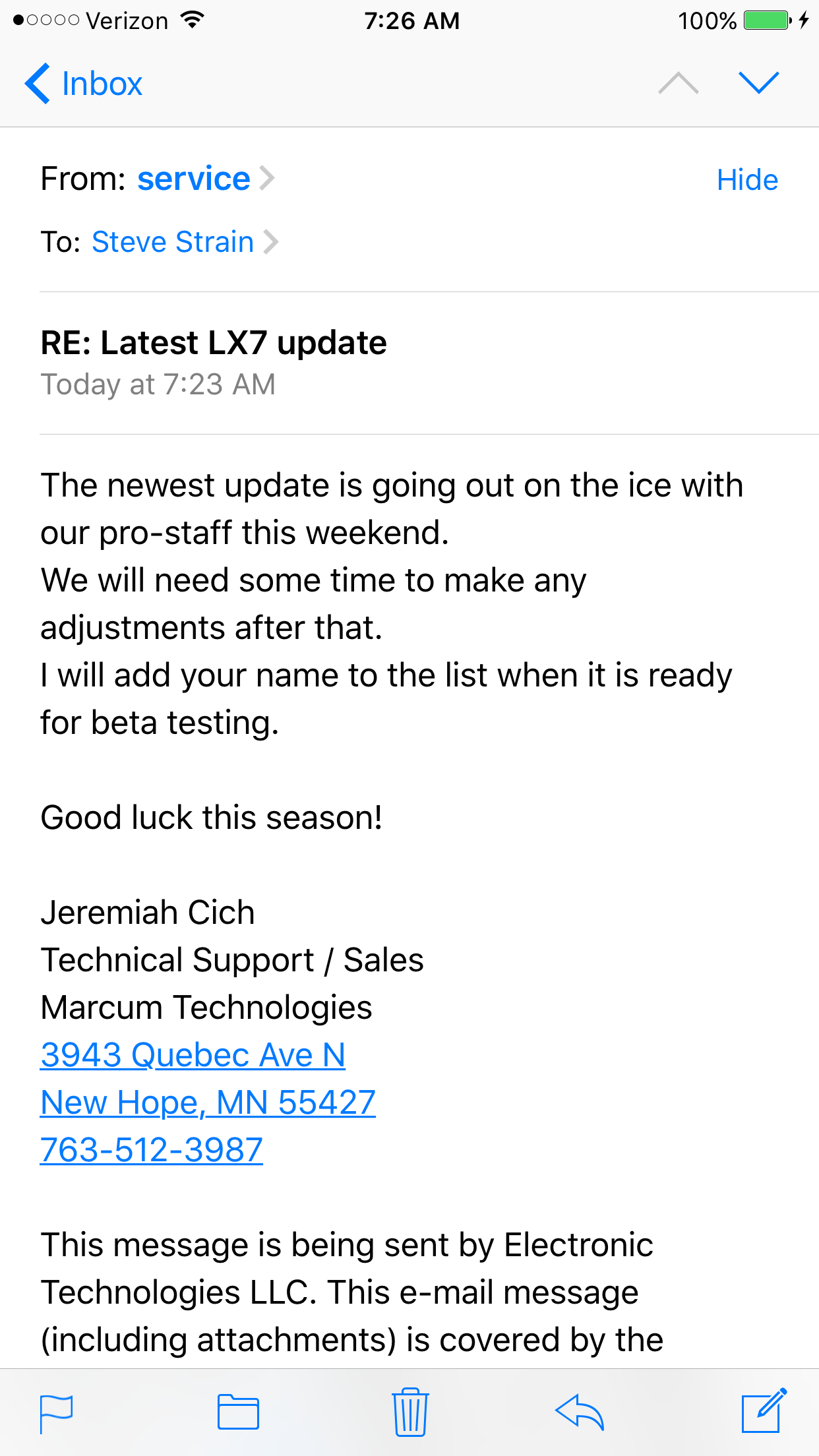Viewport: 819px width, 1456px height.
Task: Open recipient Steve Strain's contact
Action: (185, 242)
